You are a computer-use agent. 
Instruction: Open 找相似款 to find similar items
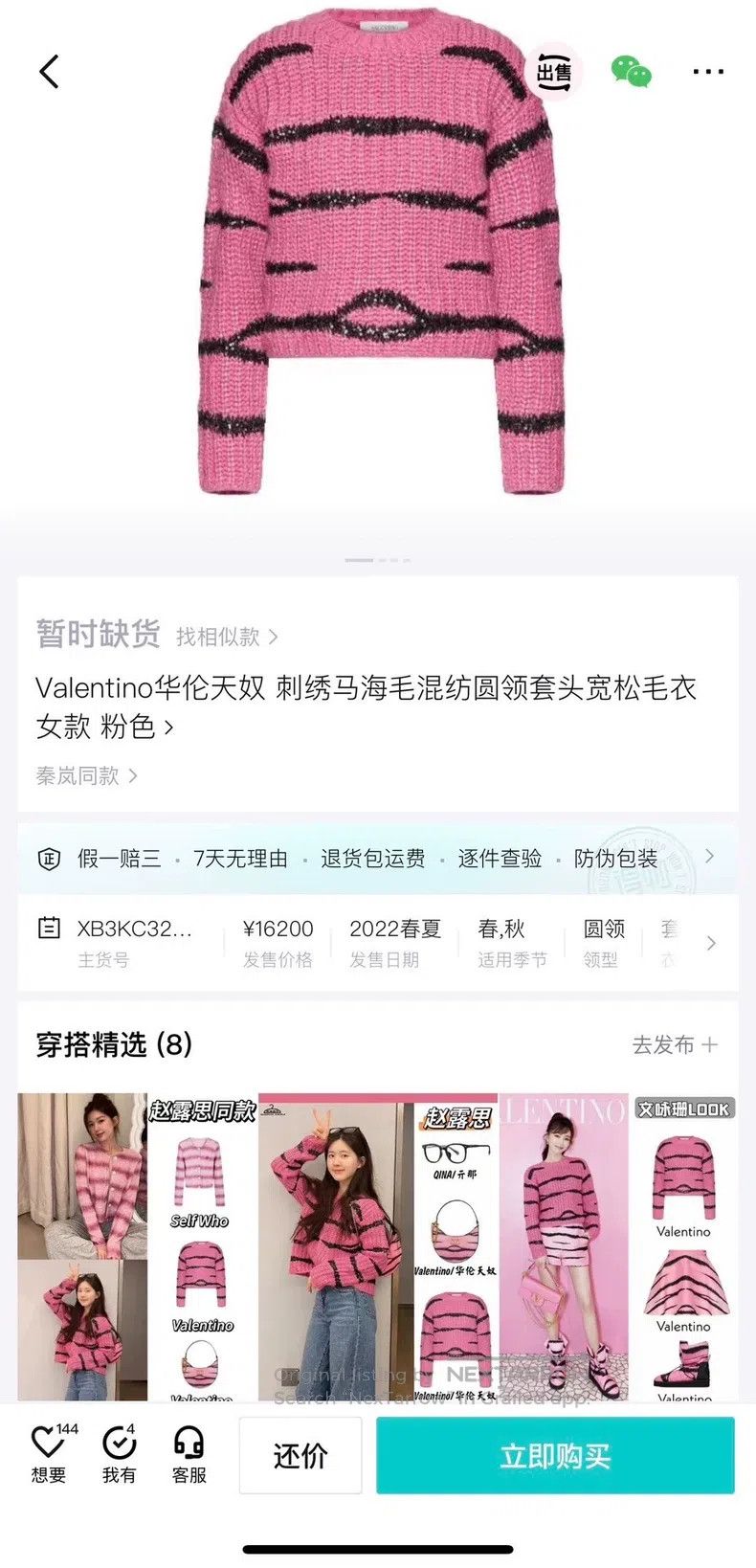point(228,637)
